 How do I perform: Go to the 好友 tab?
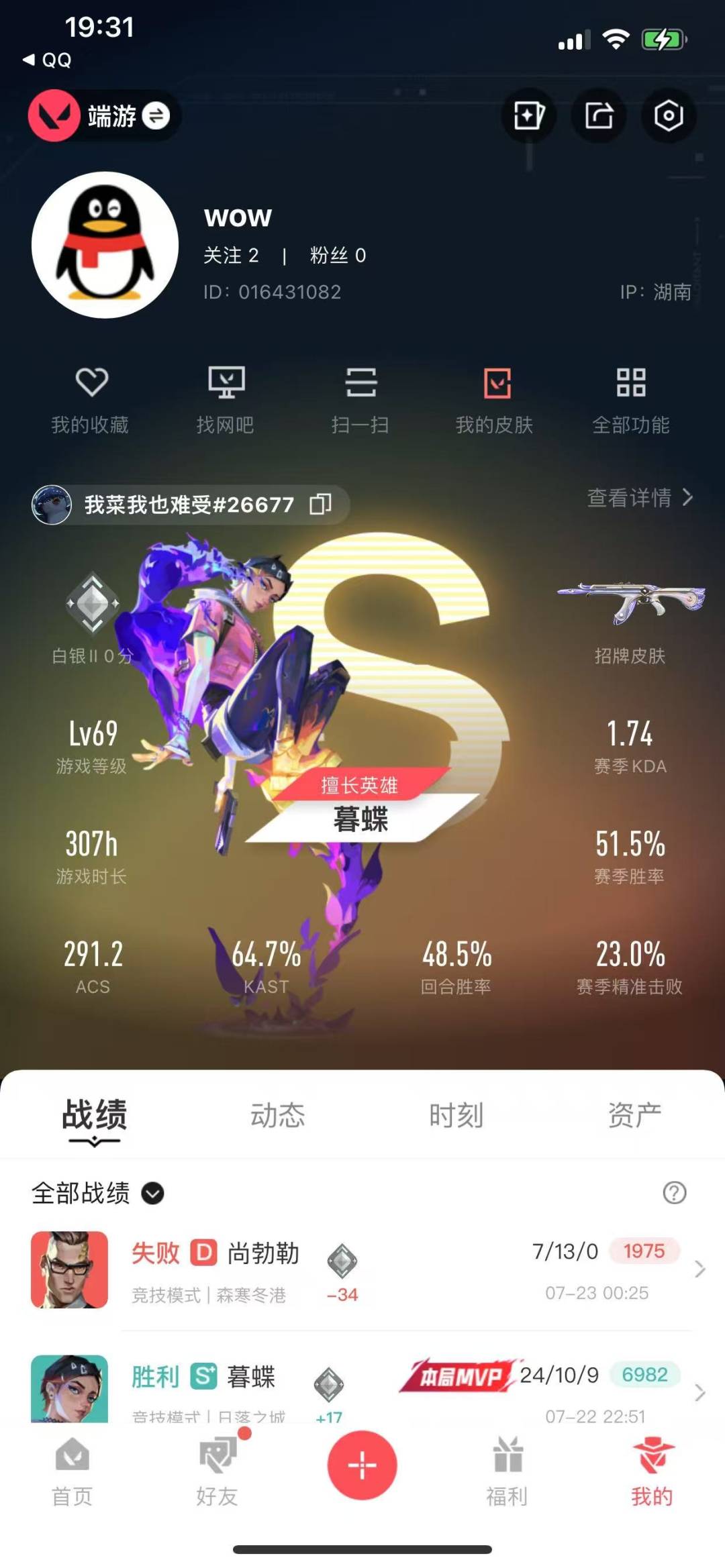coord(217,1471)
